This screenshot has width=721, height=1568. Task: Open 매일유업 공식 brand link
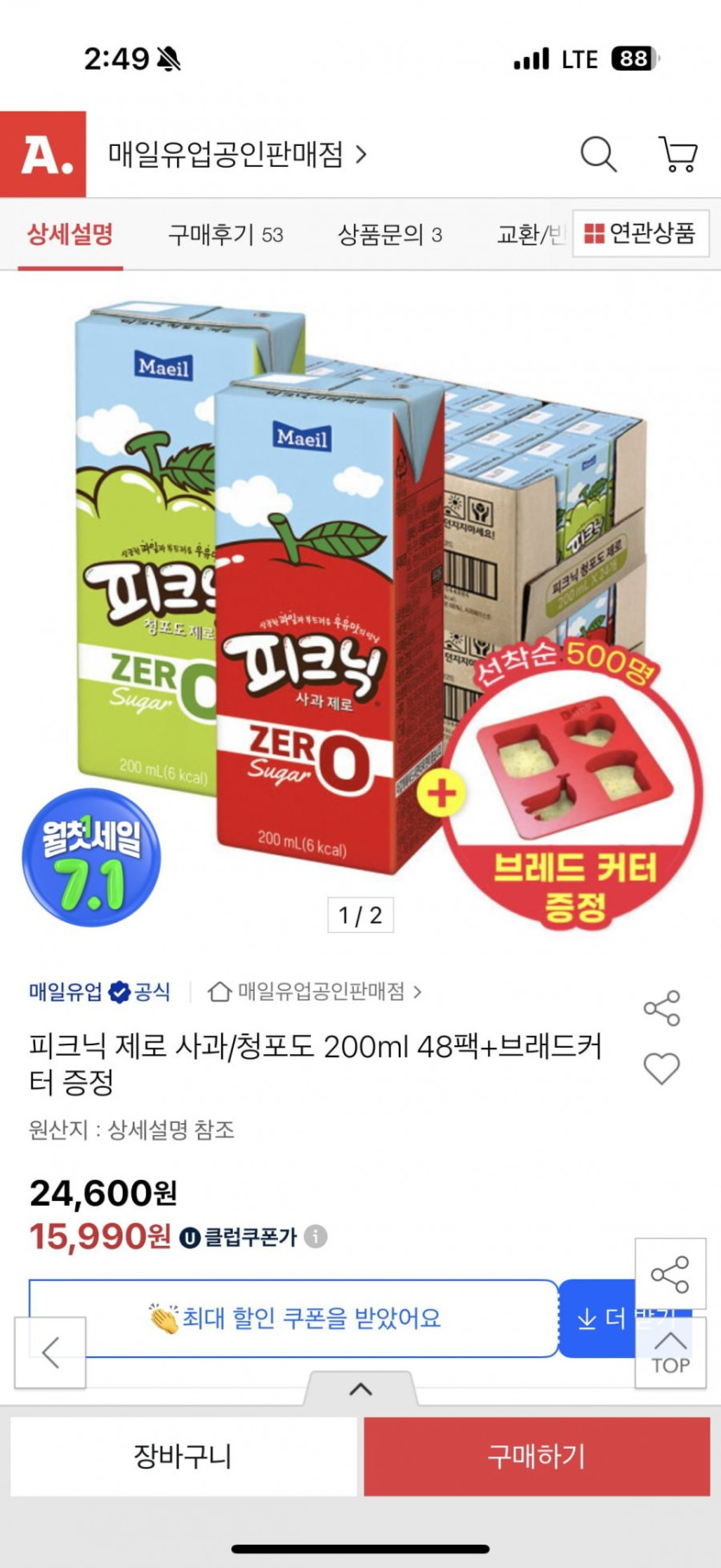[99, 991]
